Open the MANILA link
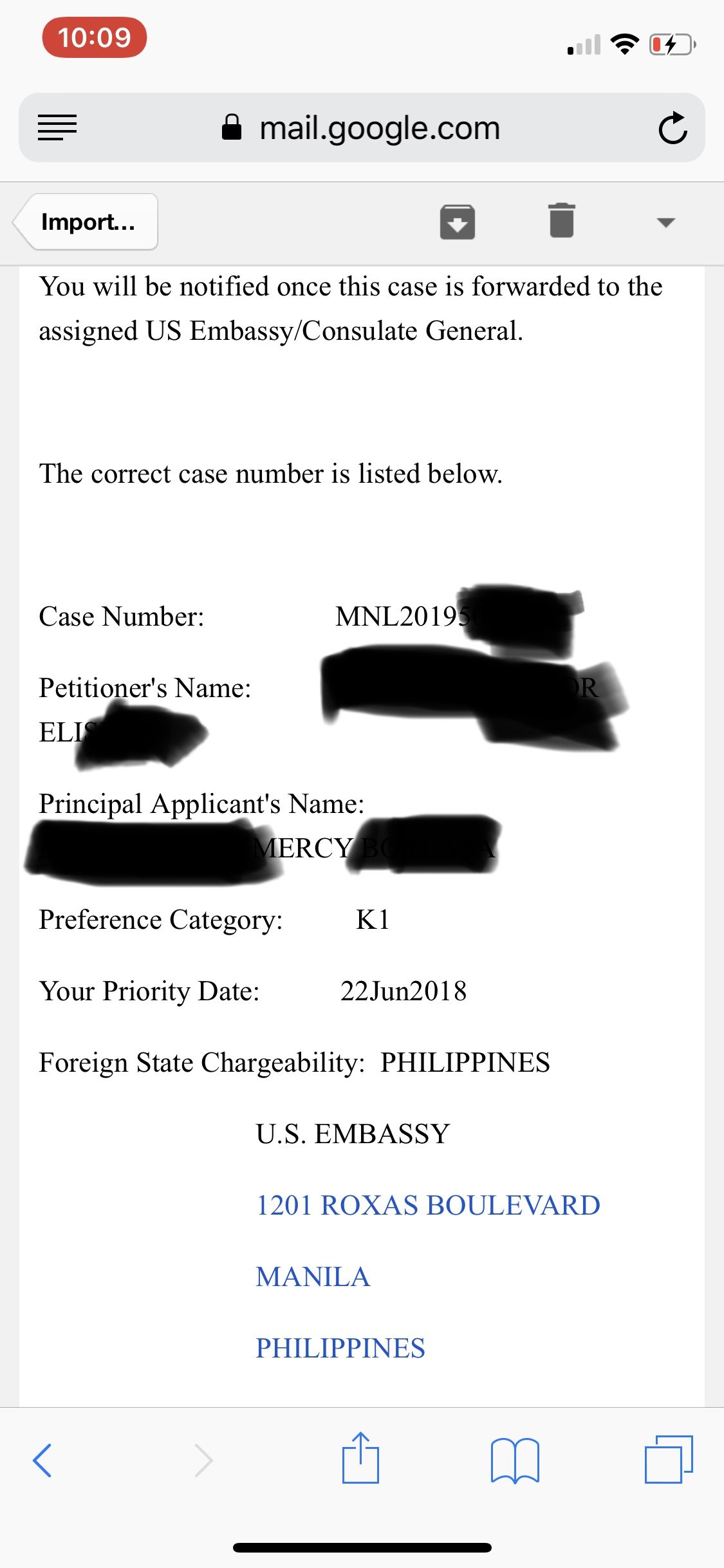Image resolution: width=724 pixels, height=1568 pixels. (313, 1276)
